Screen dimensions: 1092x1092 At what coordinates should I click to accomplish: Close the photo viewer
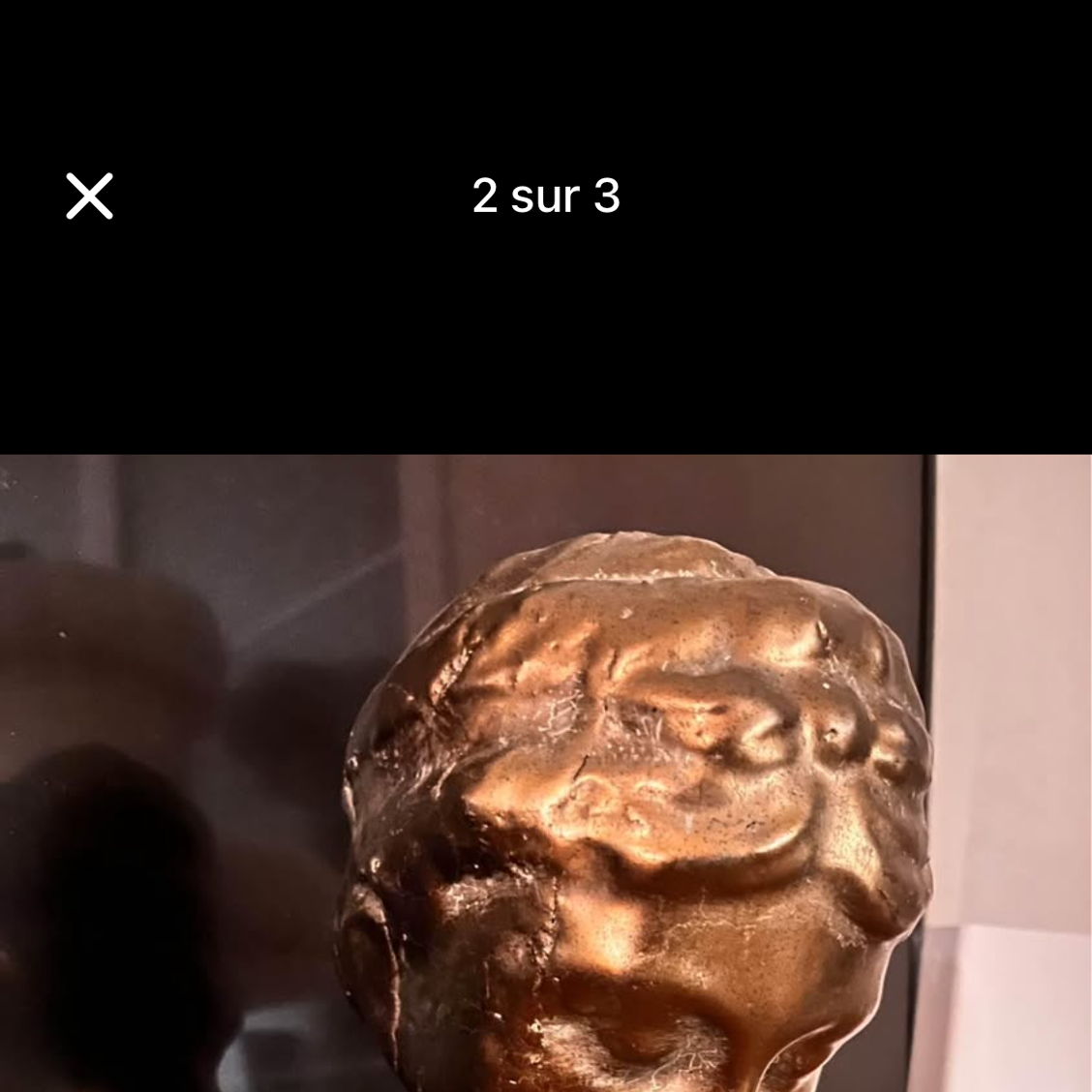coord(89,197)
